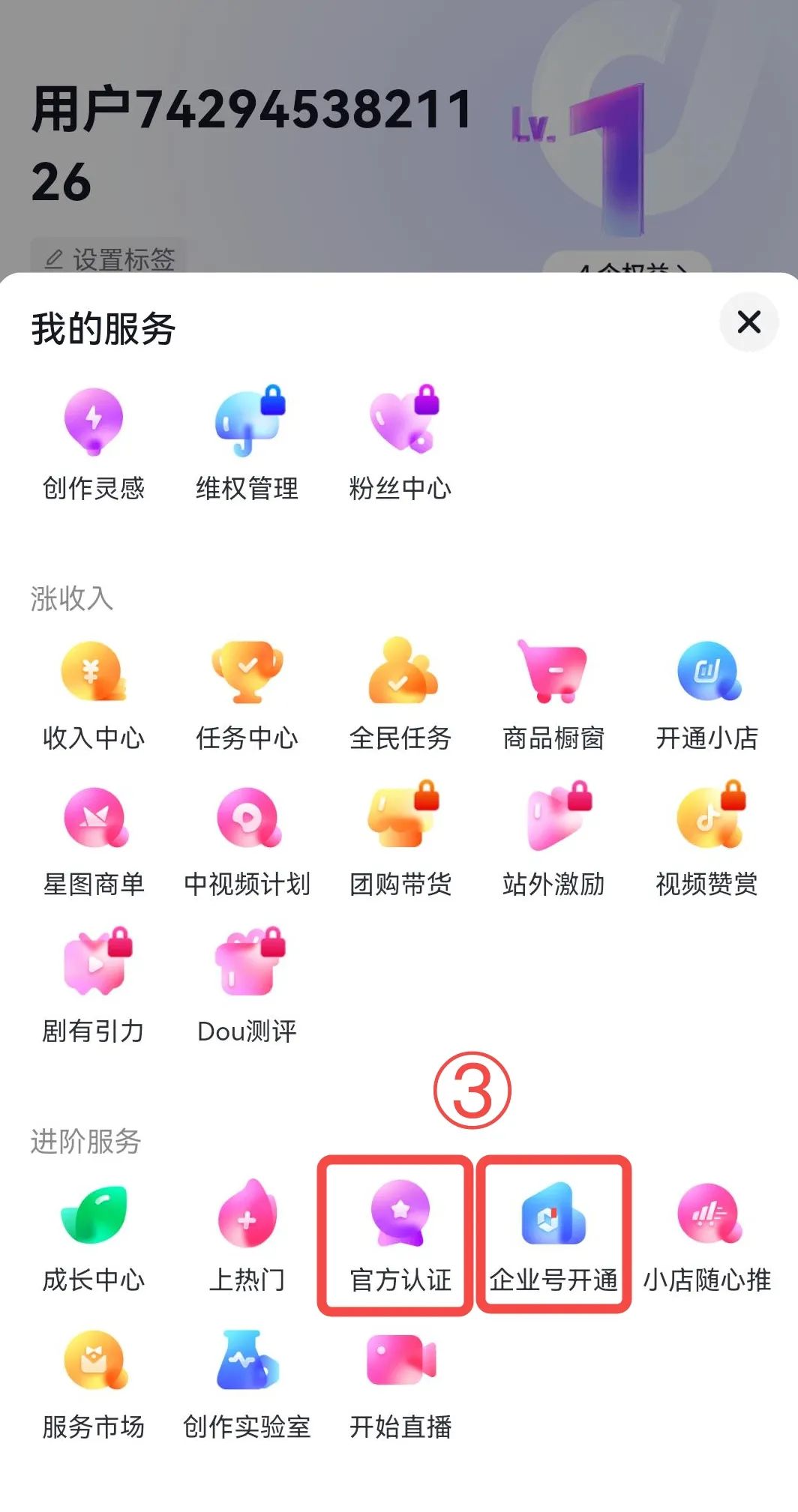Screen dimensions: 798x1512
Task: Open 收入中心 income center
Action: pyautogui.click(x=93, y=690)
